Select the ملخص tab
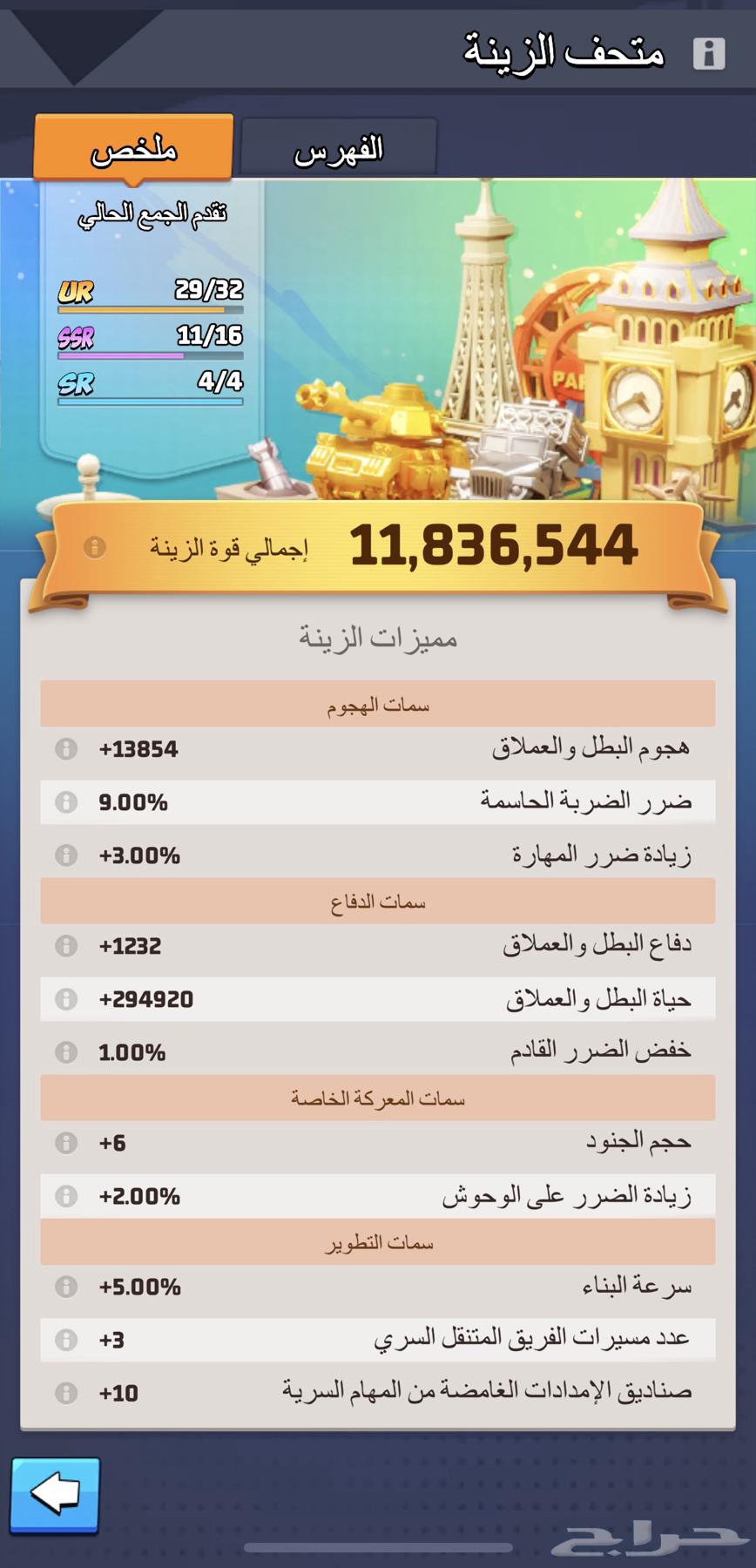The image size is (756, 1568). click(132, 145)
